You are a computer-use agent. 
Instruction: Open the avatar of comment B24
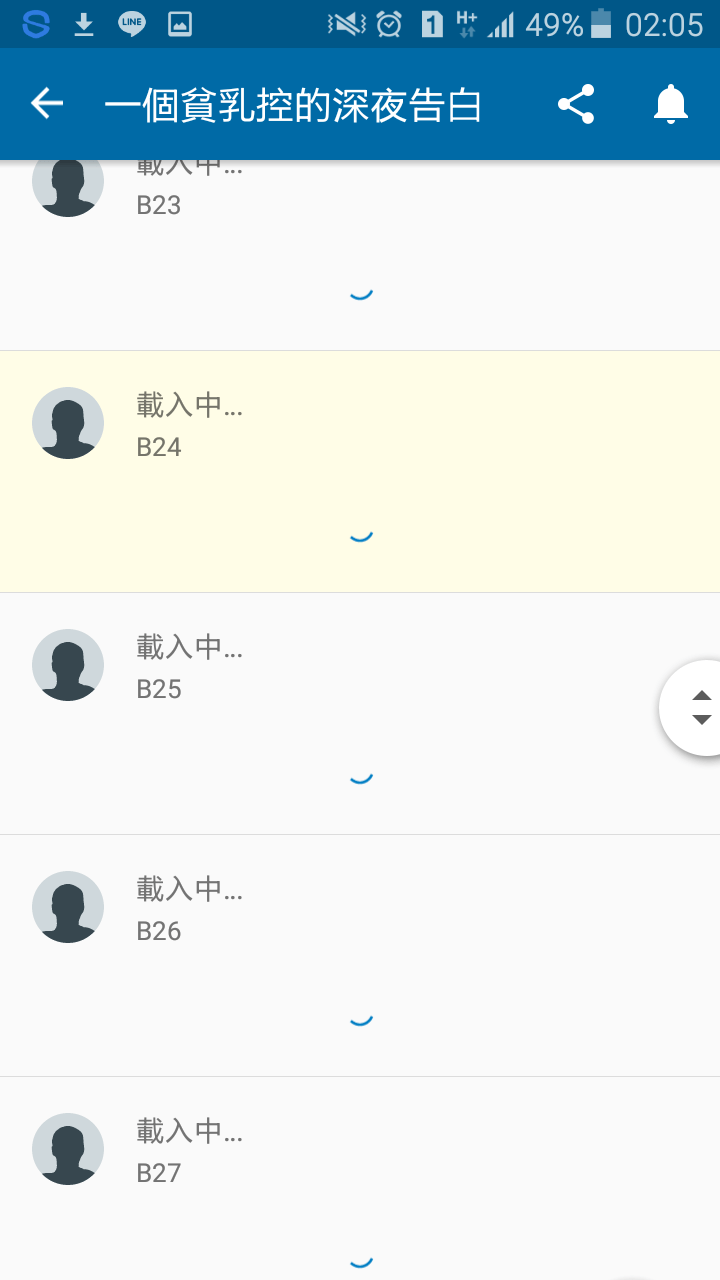point(68,423)
